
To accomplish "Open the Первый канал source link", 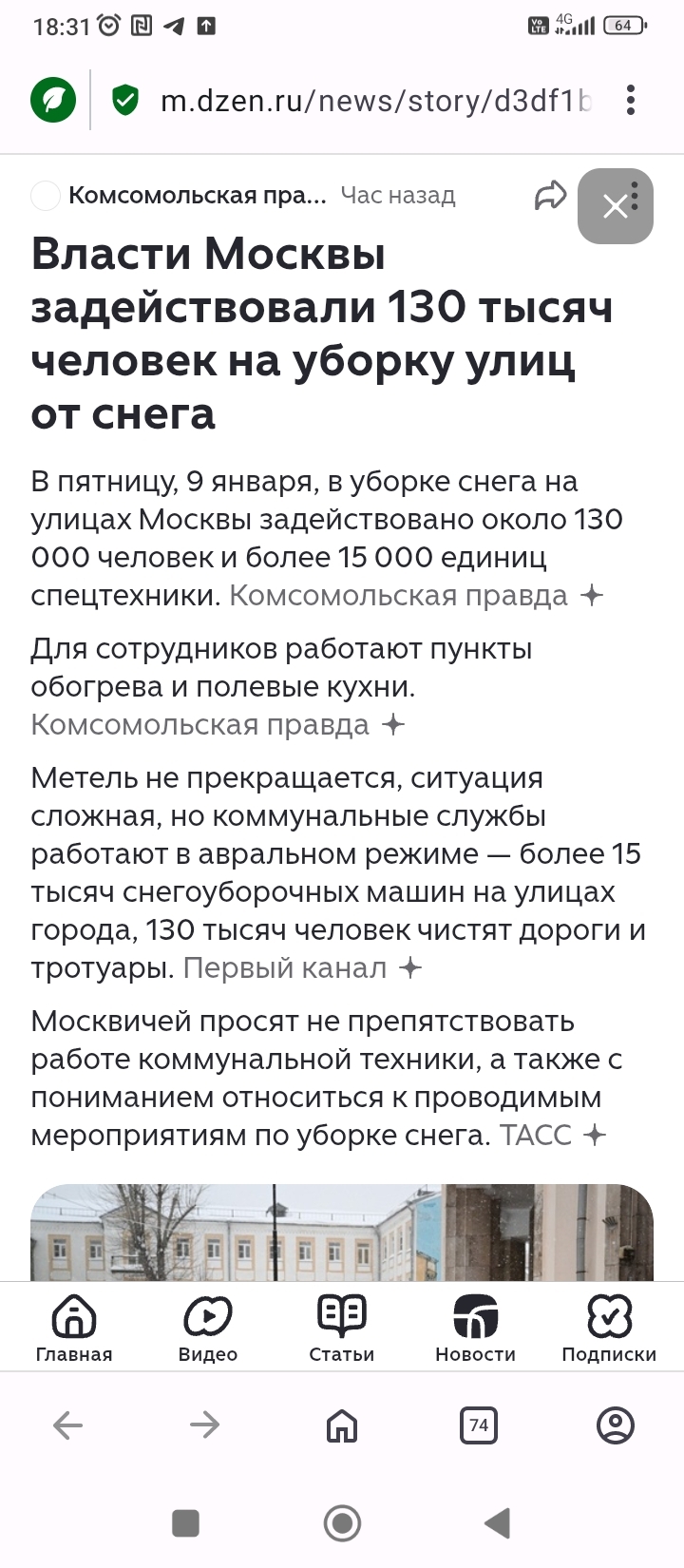I will click(x=283, y=967).
